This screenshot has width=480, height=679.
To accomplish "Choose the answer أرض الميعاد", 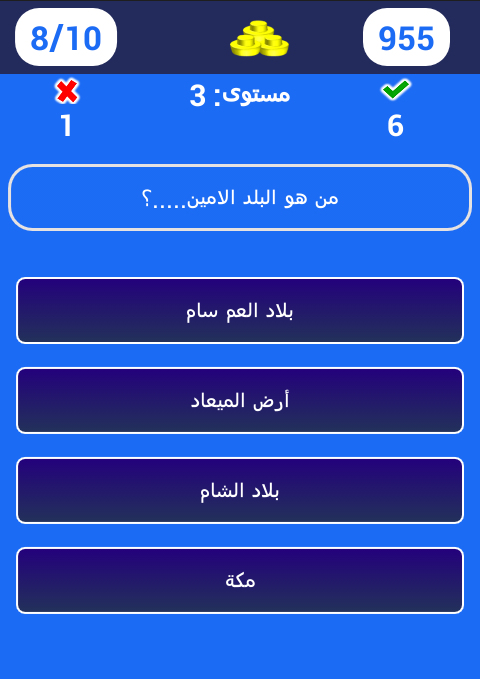I will pyautogui.click(x=240, y=401).
